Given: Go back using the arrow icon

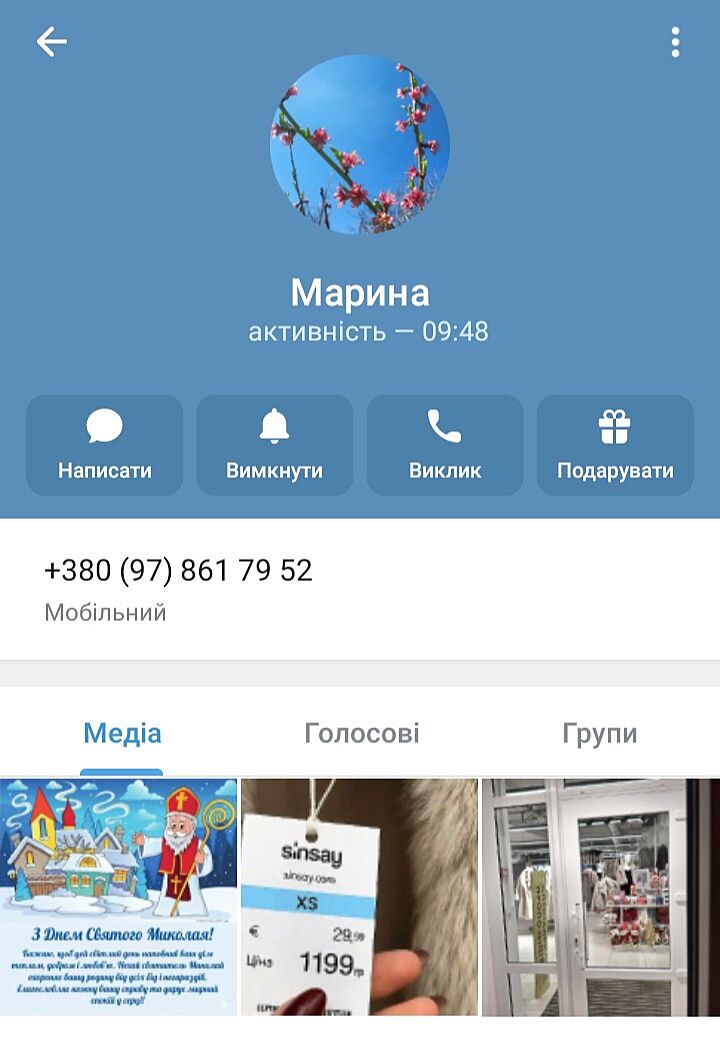Looking at the screenshot, I should point(51,42).
